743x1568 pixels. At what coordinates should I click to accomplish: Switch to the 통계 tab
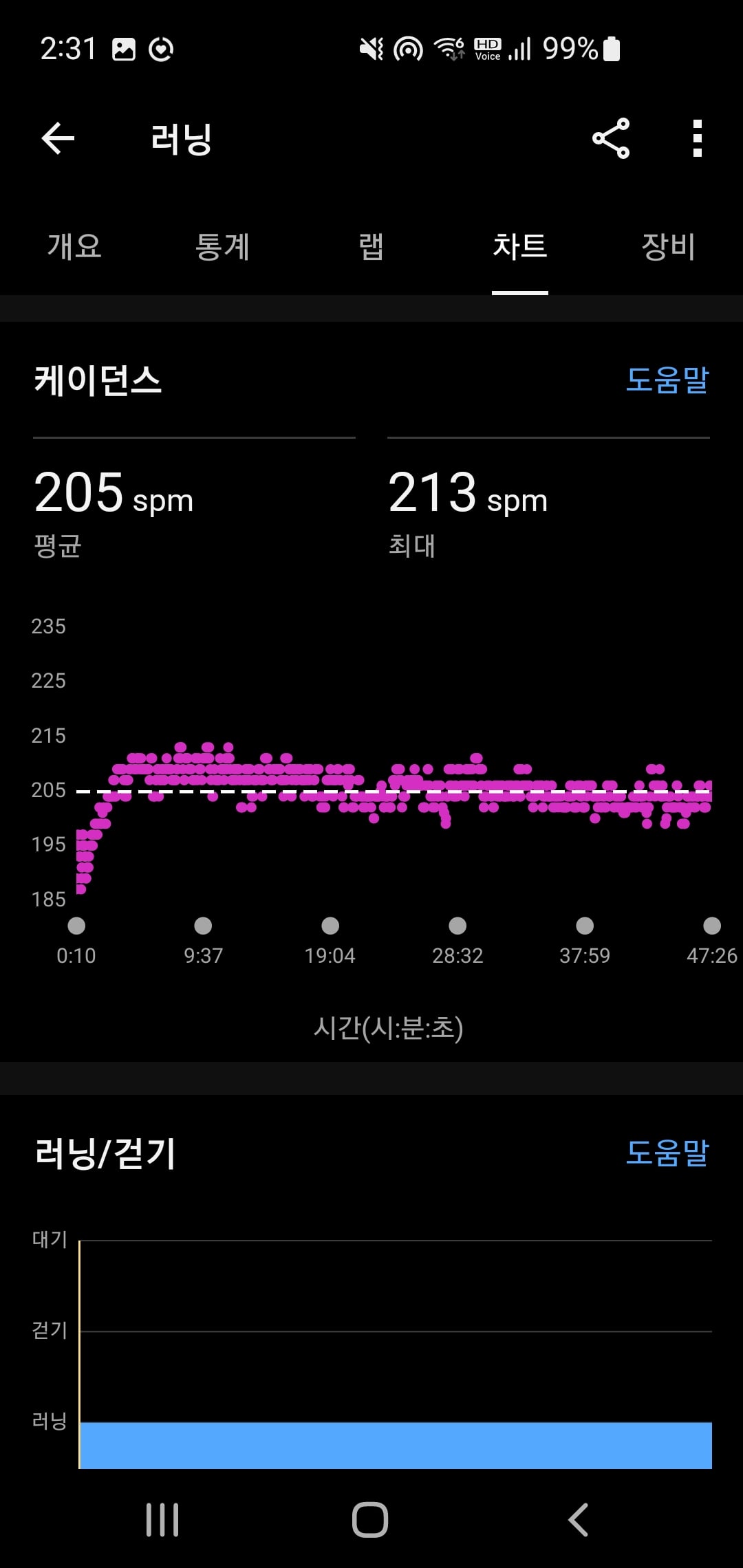222,246
